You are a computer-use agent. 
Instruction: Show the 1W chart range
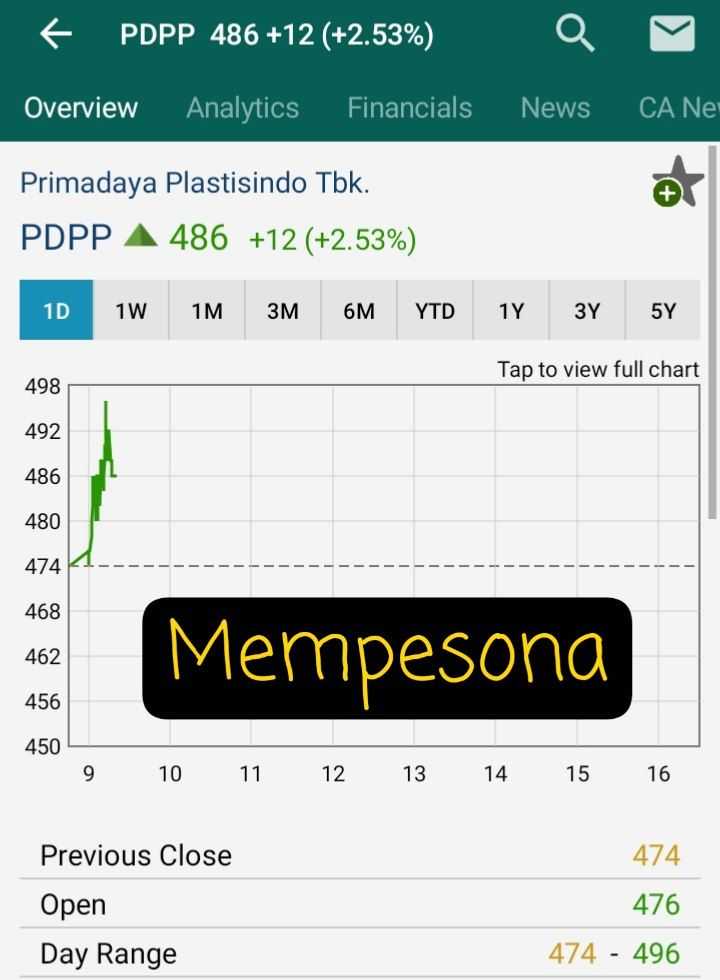pyautogui.click(x=131, y=311)
